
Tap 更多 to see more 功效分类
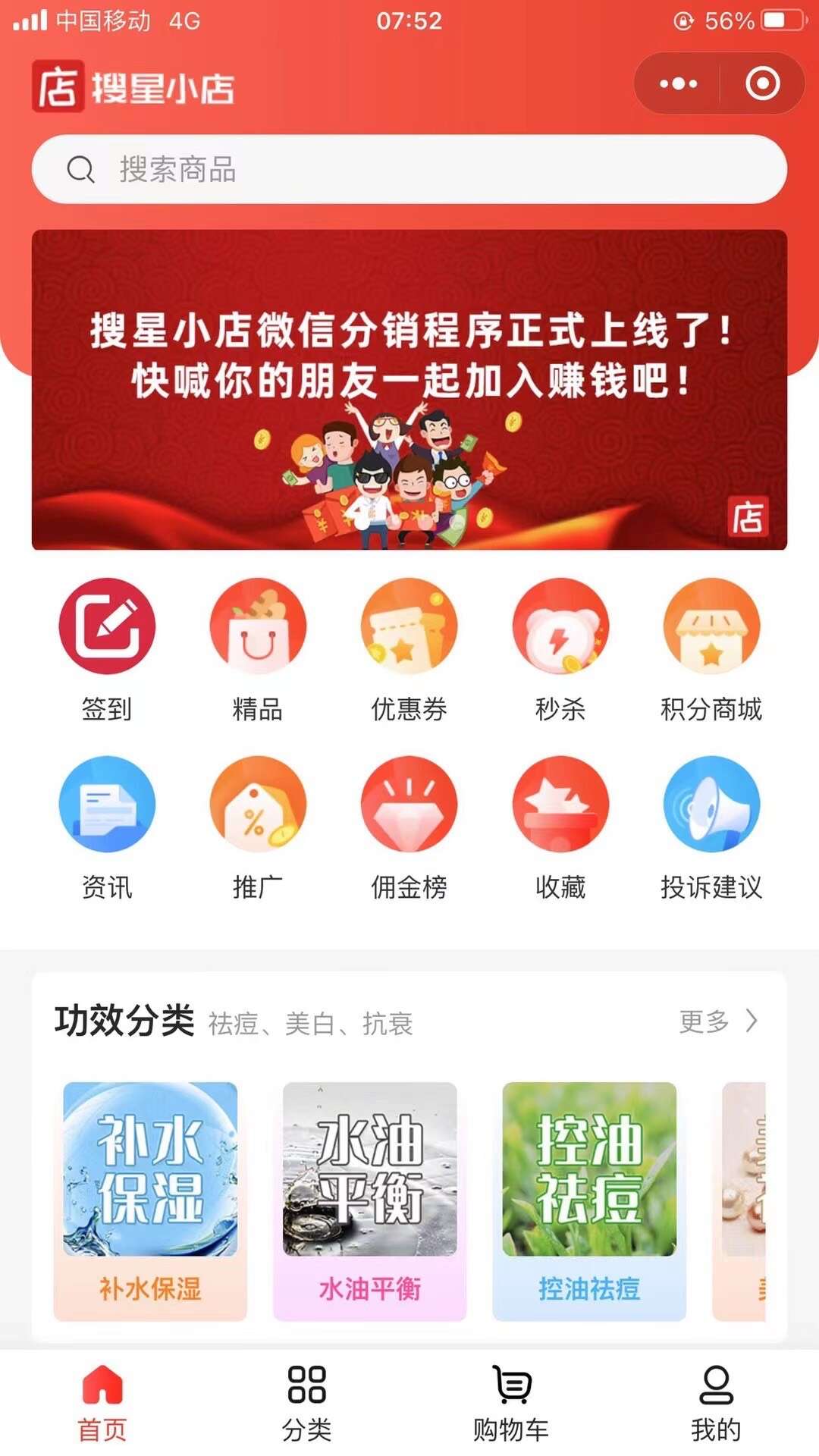click(x=717, y=1021)
